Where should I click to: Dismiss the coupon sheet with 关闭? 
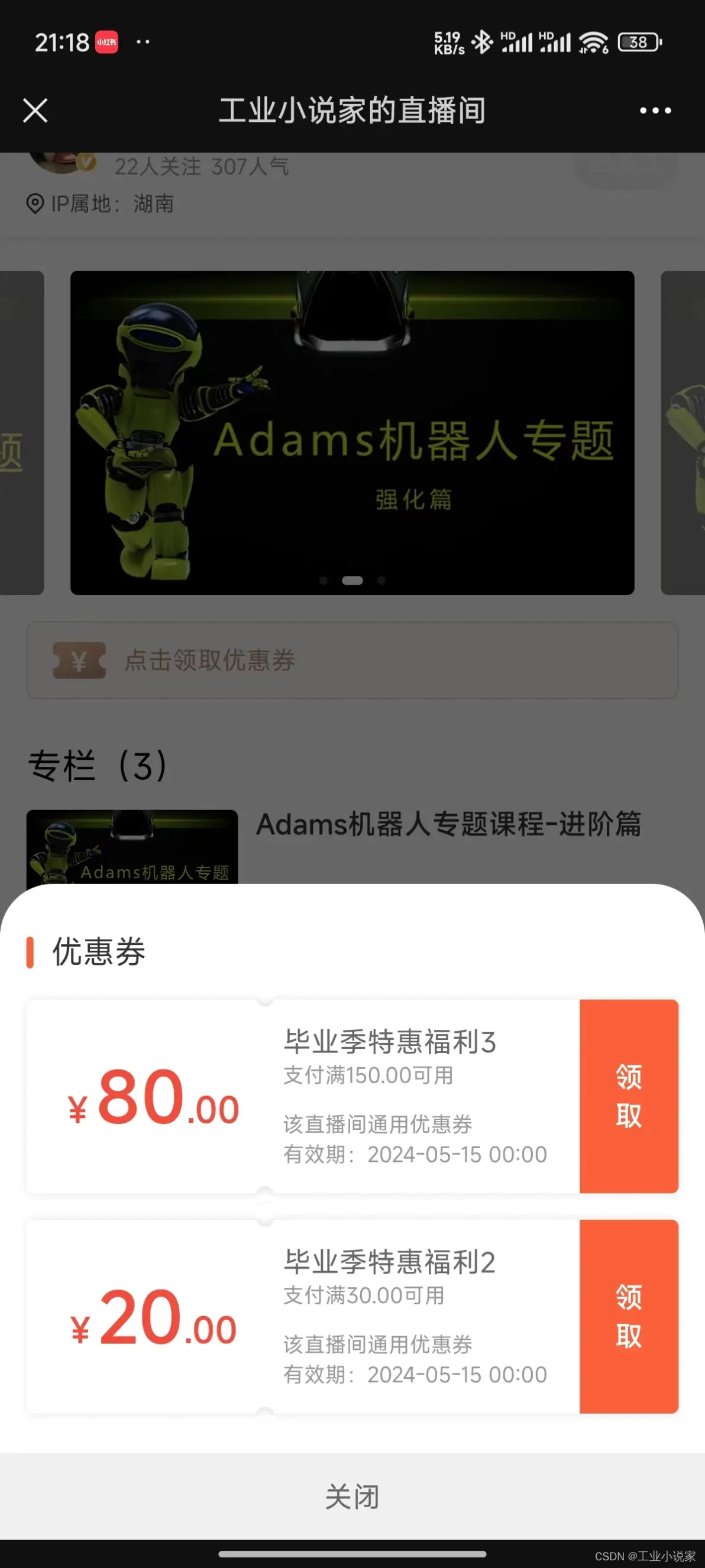352,1497
